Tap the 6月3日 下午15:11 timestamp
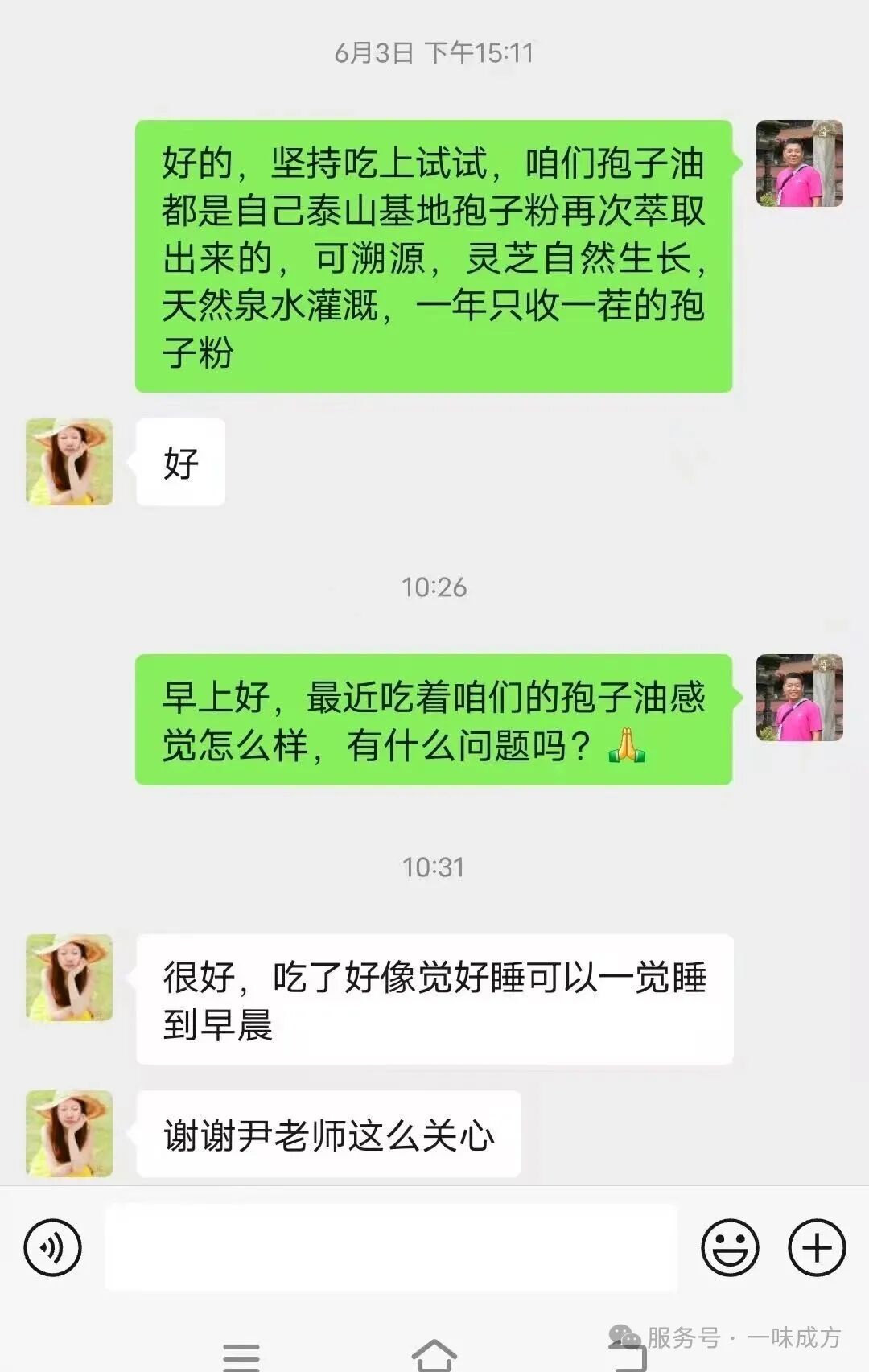 click(434, 52)
